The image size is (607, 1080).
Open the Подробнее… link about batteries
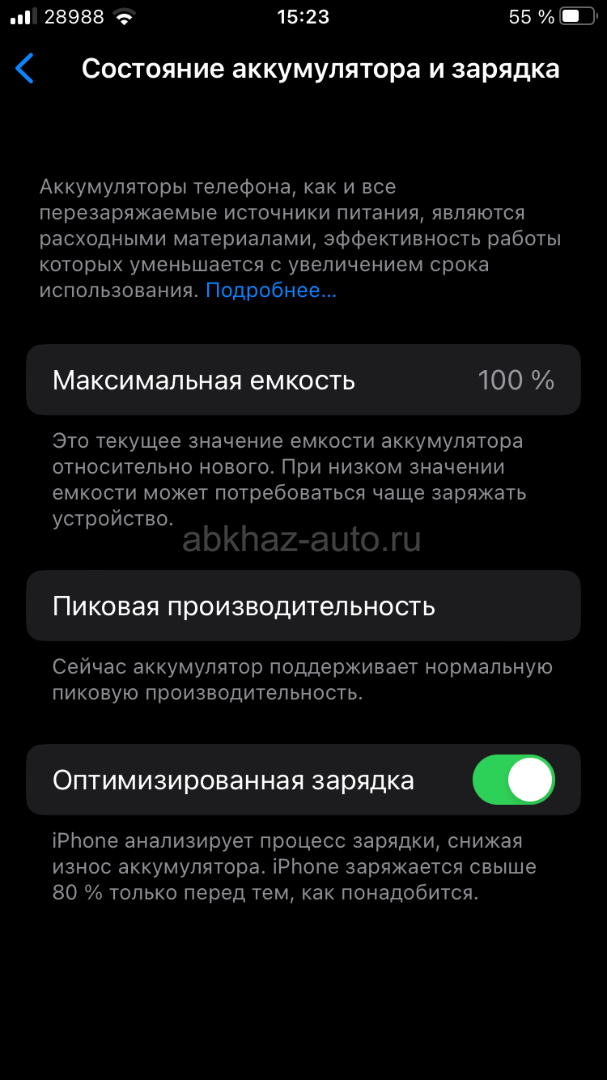pos(271,291)
